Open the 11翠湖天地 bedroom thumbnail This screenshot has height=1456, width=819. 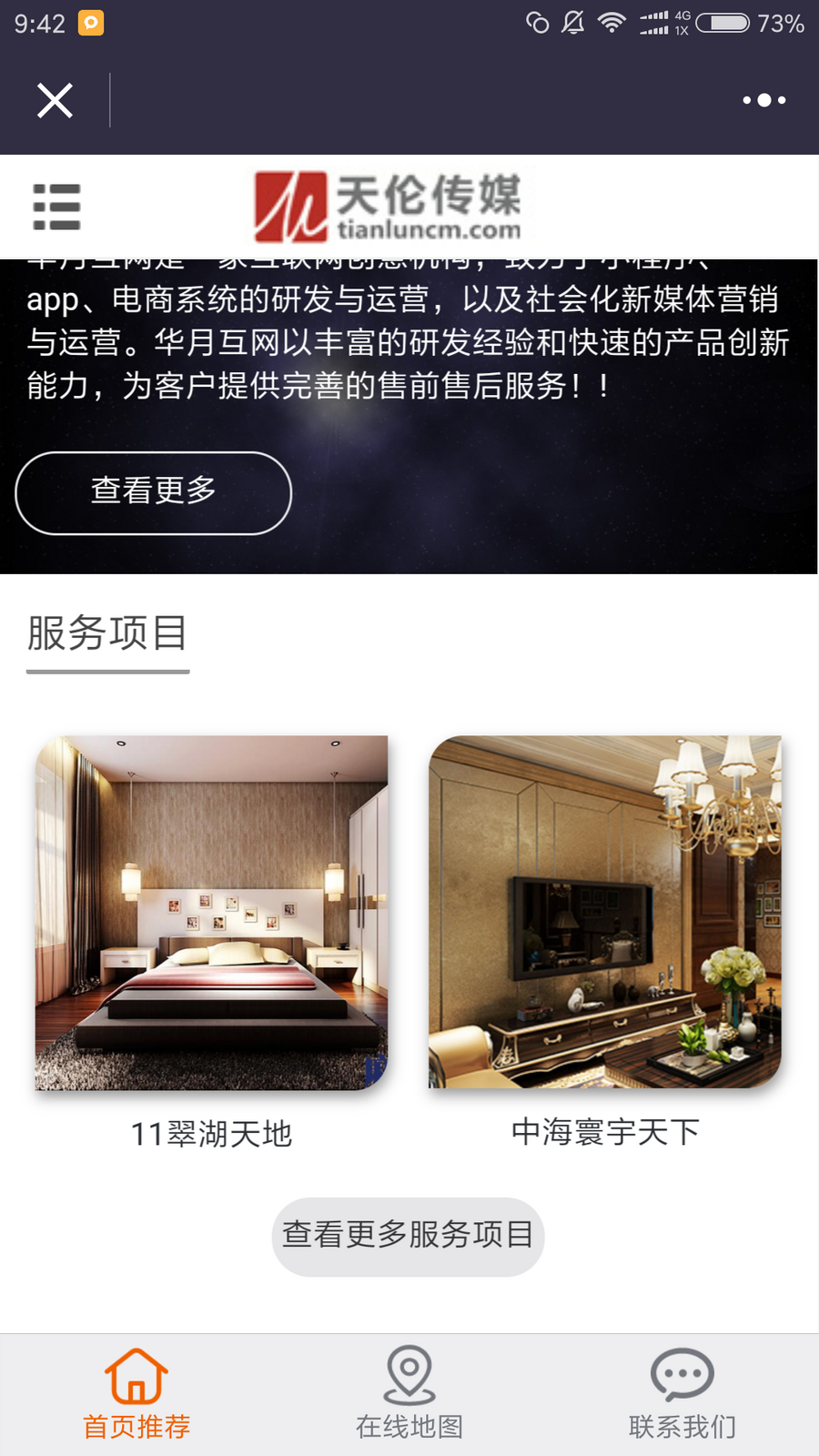tap(212, 910)
